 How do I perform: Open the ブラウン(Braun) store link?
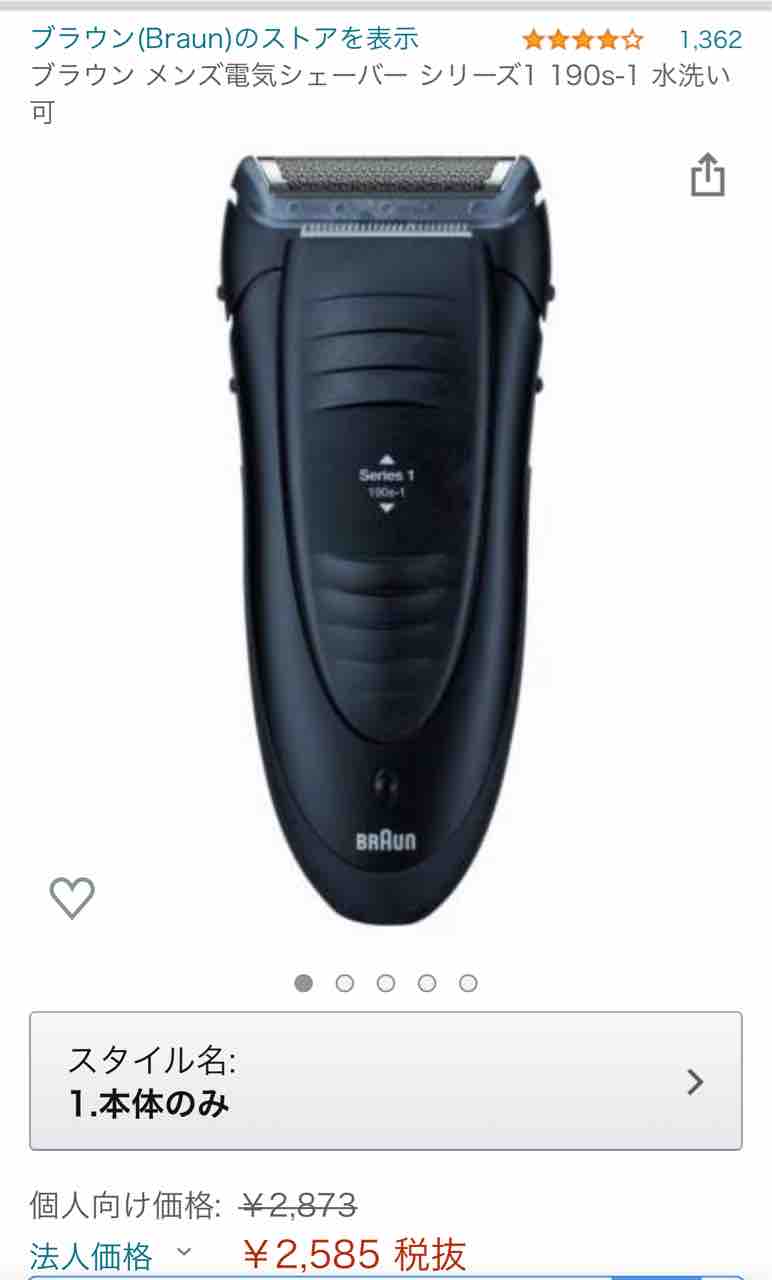pyautogui.click(x=225, y=39)
